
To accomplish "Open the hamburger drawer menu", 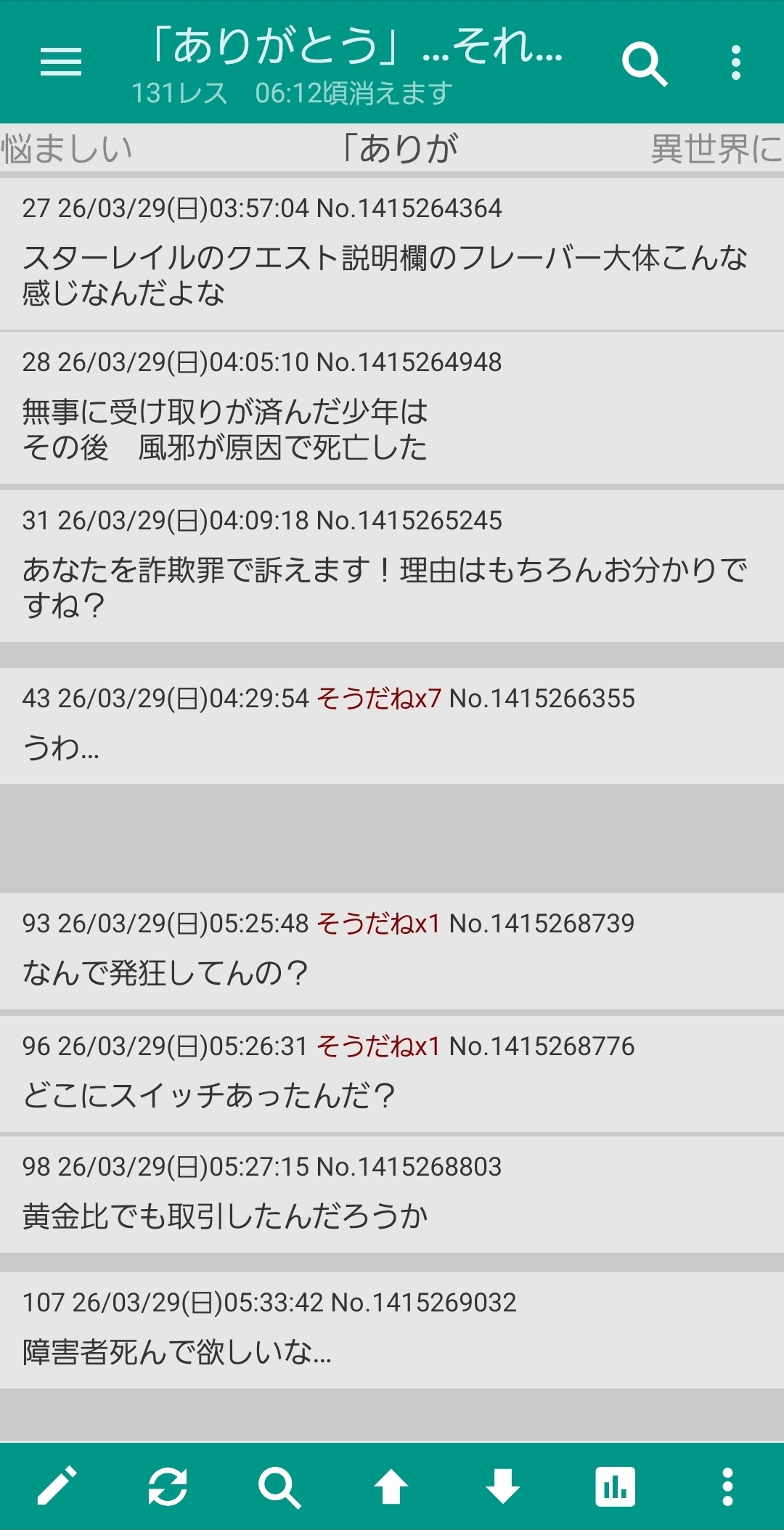I will [x=61, y=62].
